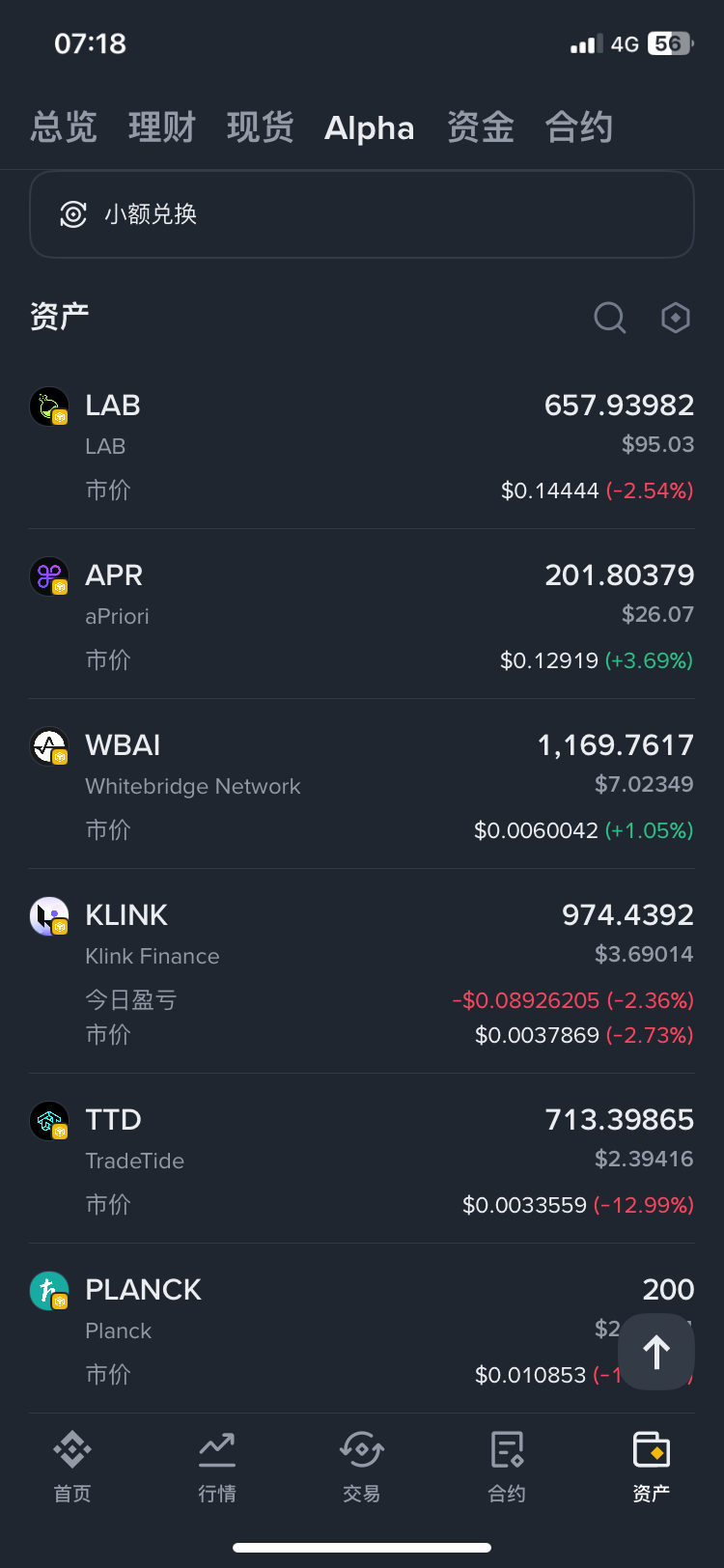Switch to the 现货 tab

tap(260, 127)
